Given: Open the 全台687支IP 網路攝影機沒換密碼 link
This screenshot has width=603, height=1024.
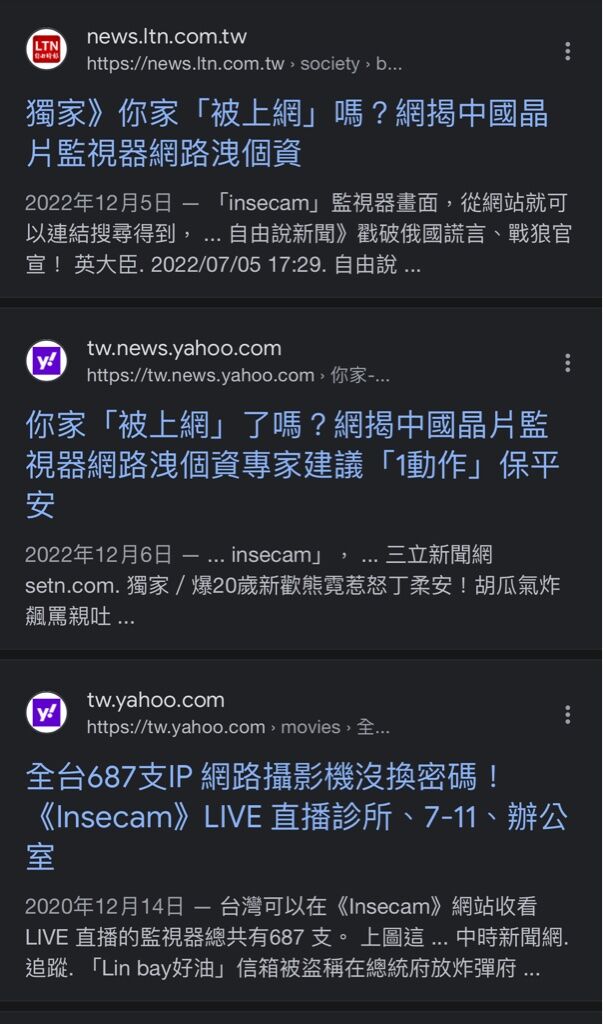Looking at the screenshot, I should (296, 818).
